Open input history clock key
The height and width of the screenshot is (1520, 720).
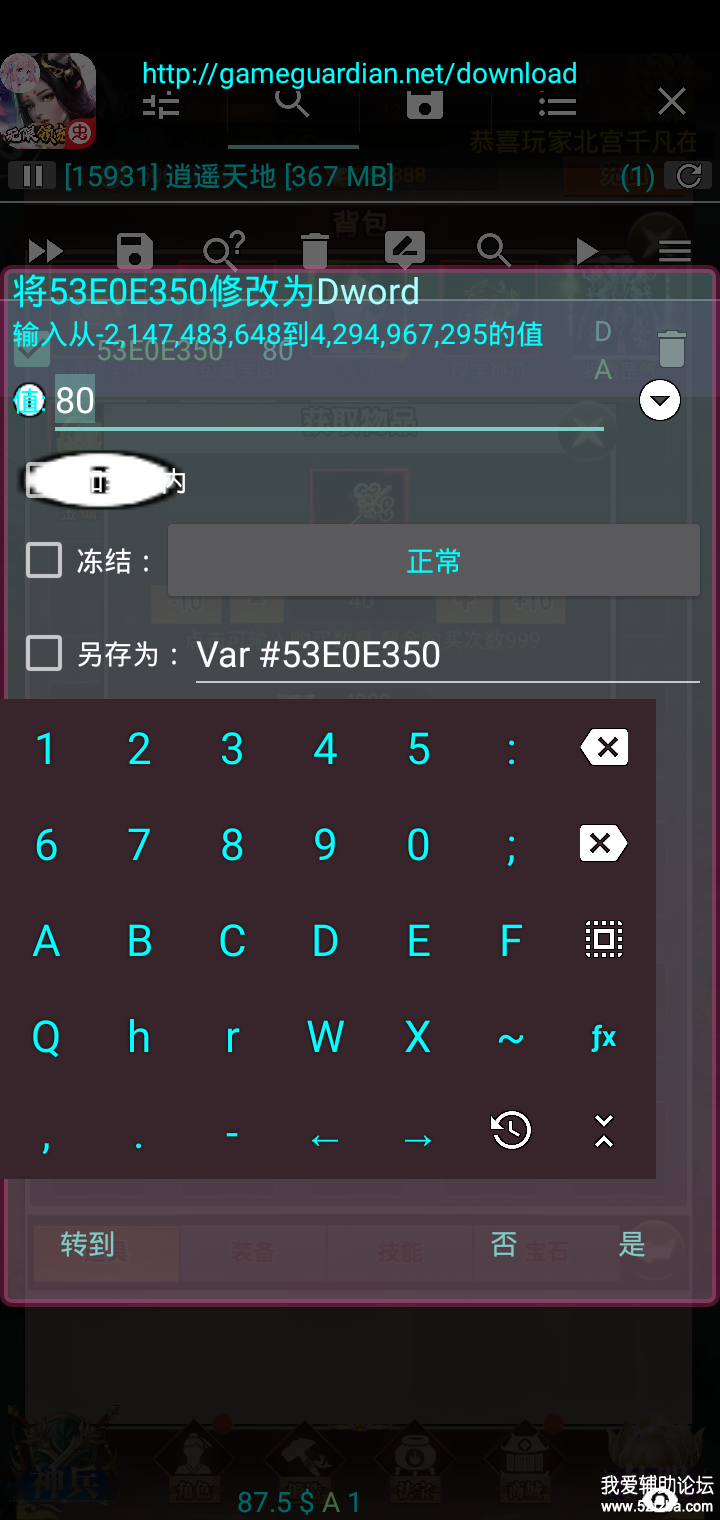[511, 1131]
